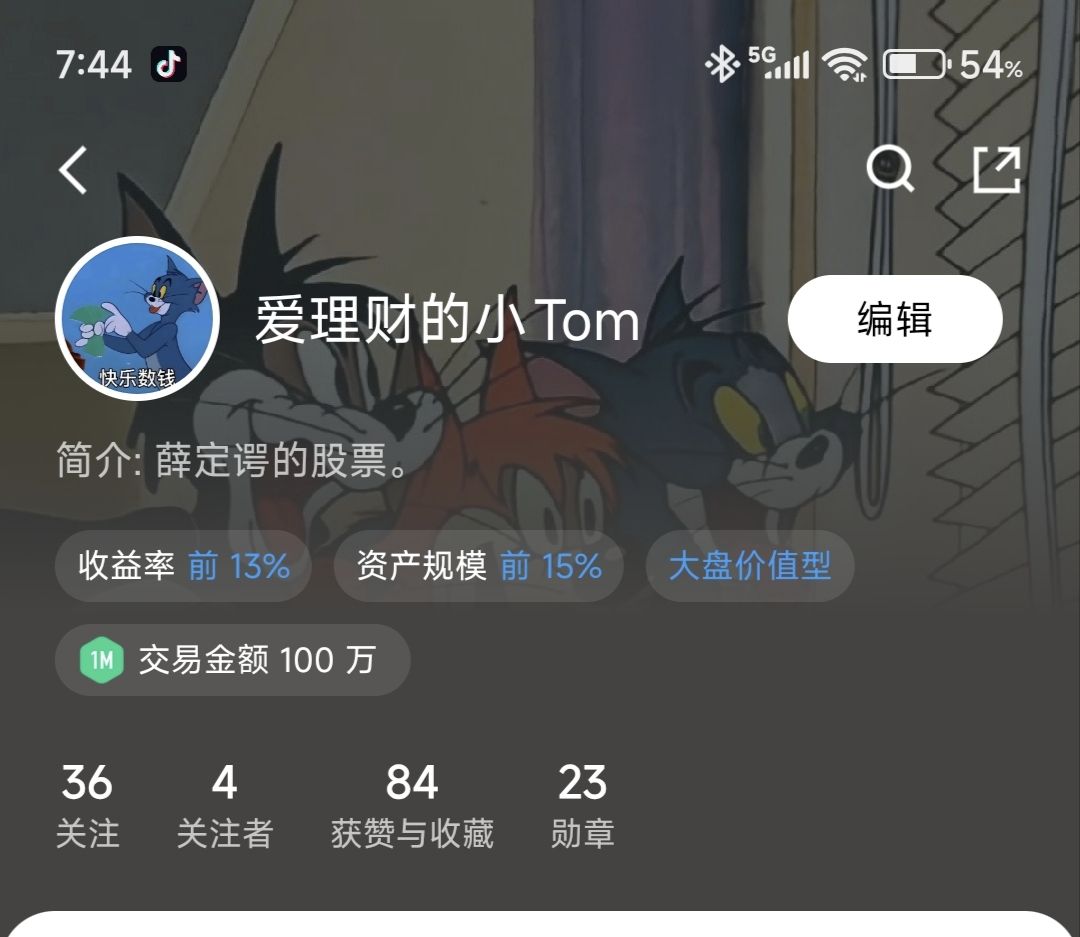
Task: View the 4 关注者 list
Action: 224,805
